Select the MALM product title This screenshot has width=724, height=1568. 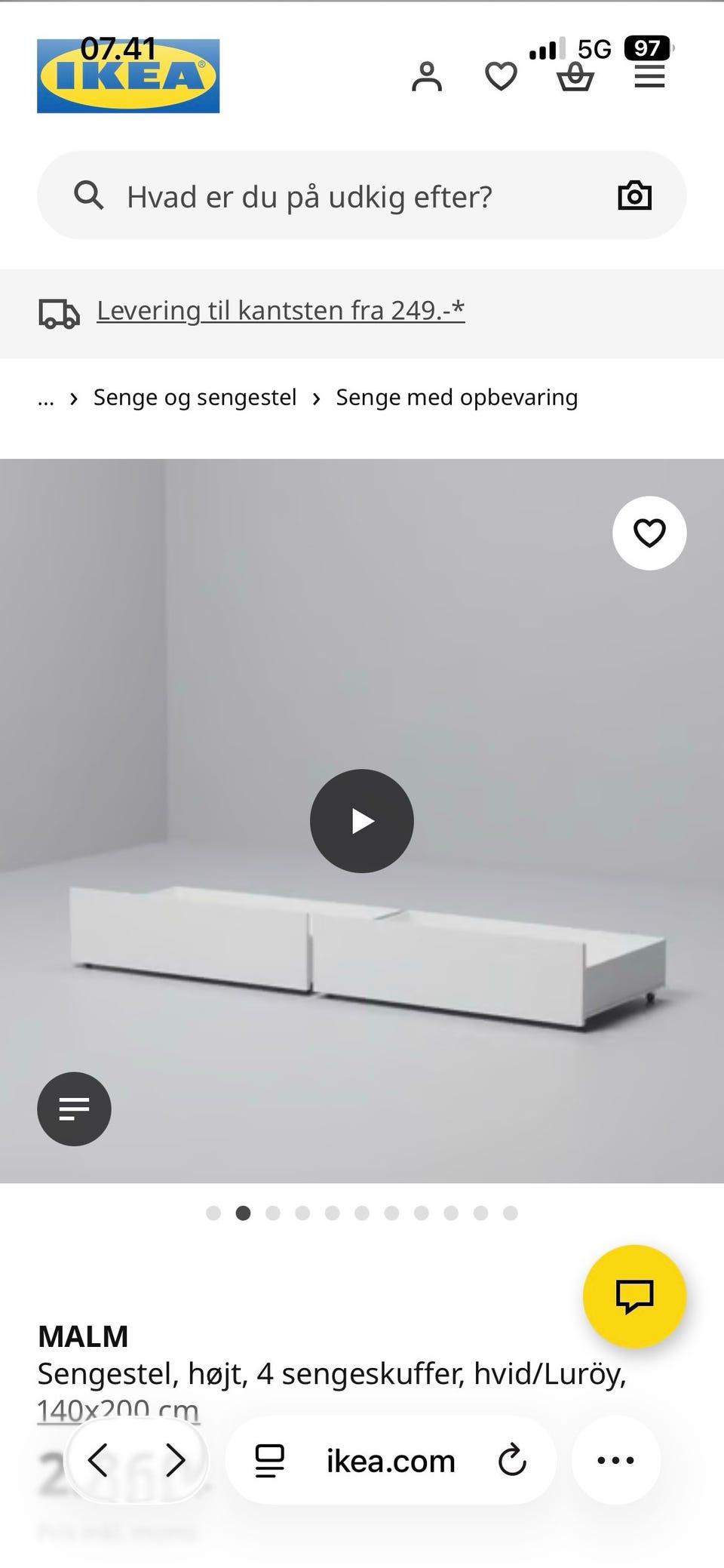pos(84,1335)
